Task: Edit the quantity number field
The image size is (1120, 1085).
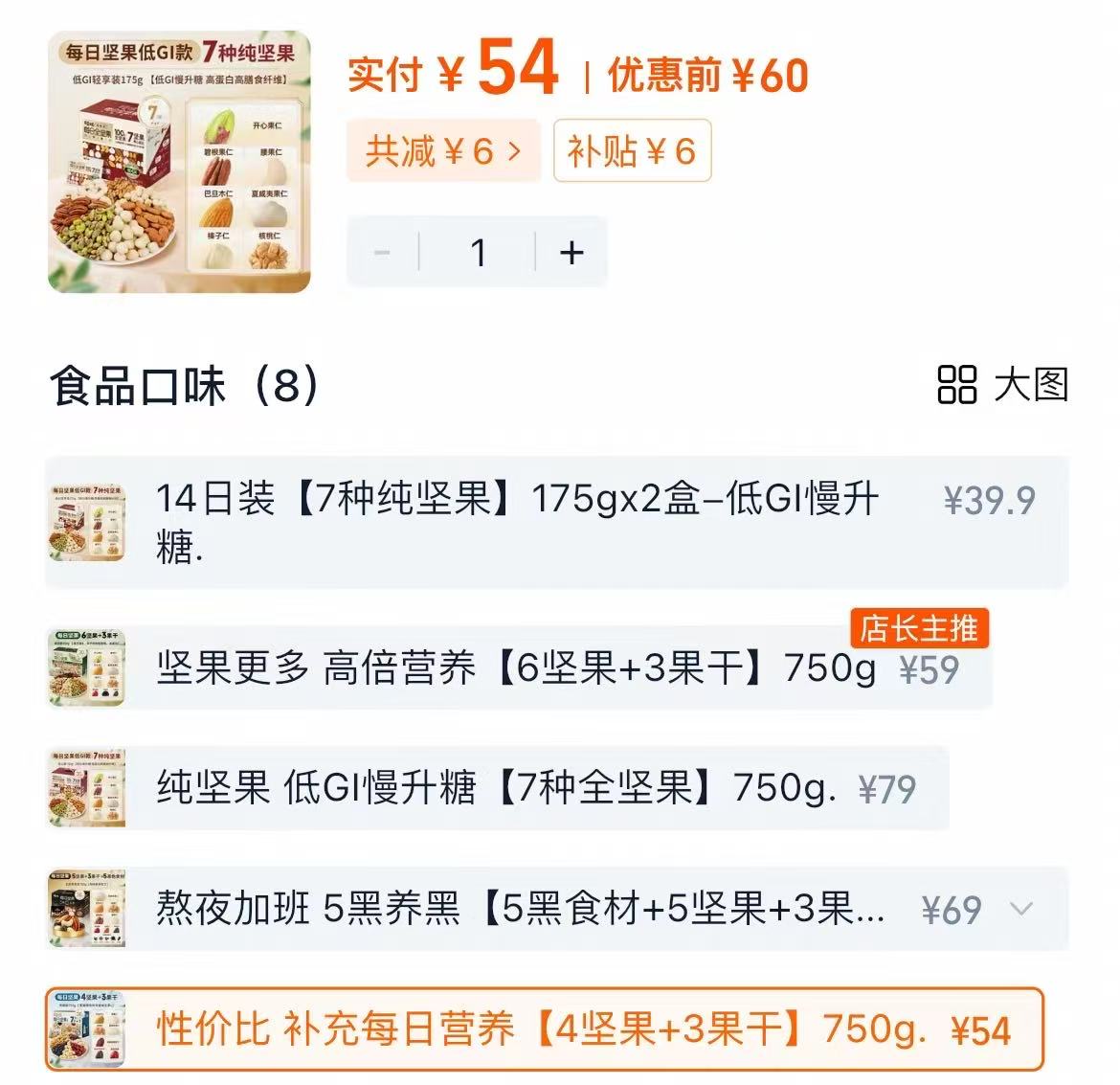Action: [x=478, y=253]
